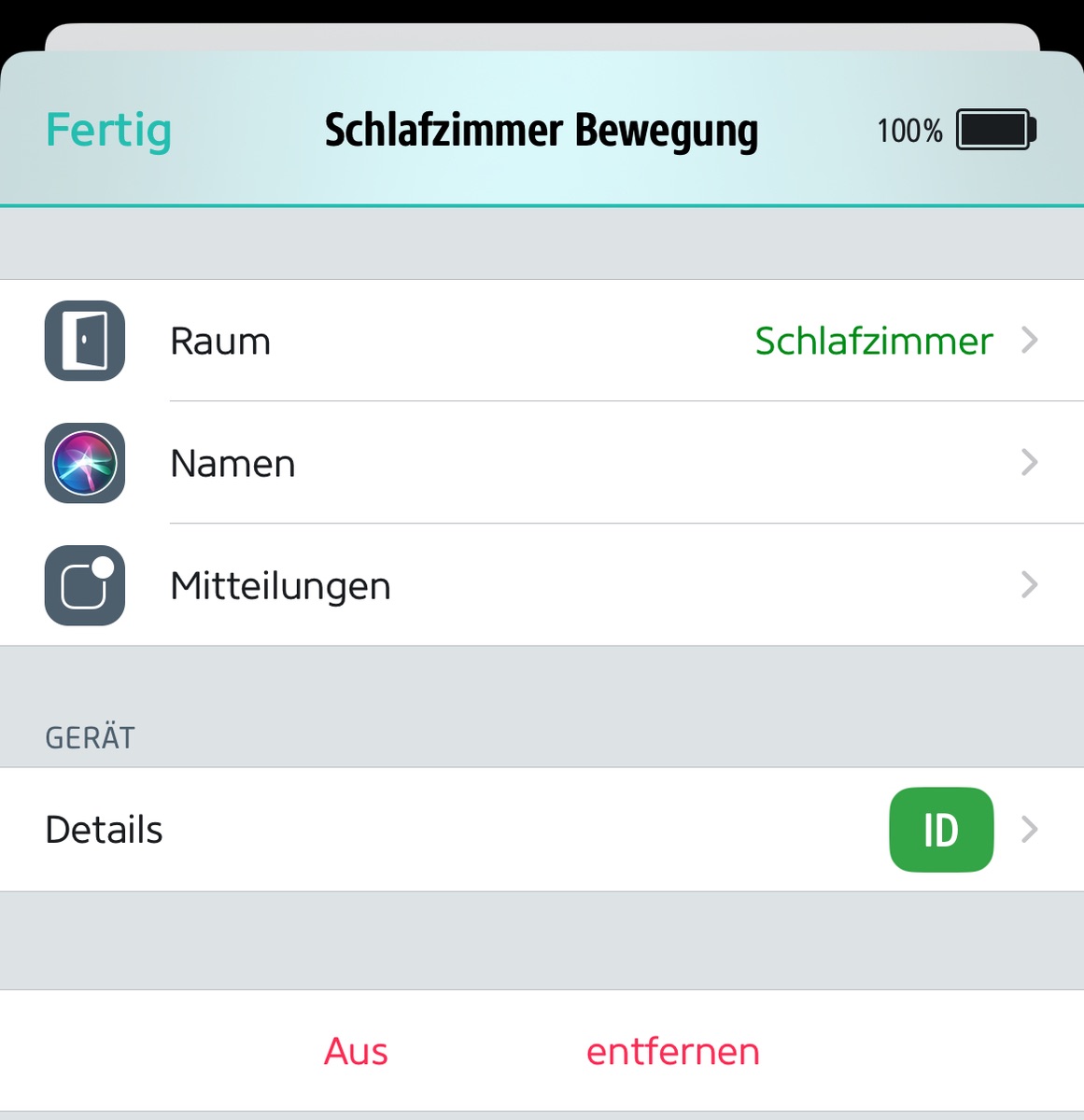The height and width of the screenshot is (1120, 1084).
Task: Open Mitteilungen settings
Action: pyautogui.click(x=542, y=585)
